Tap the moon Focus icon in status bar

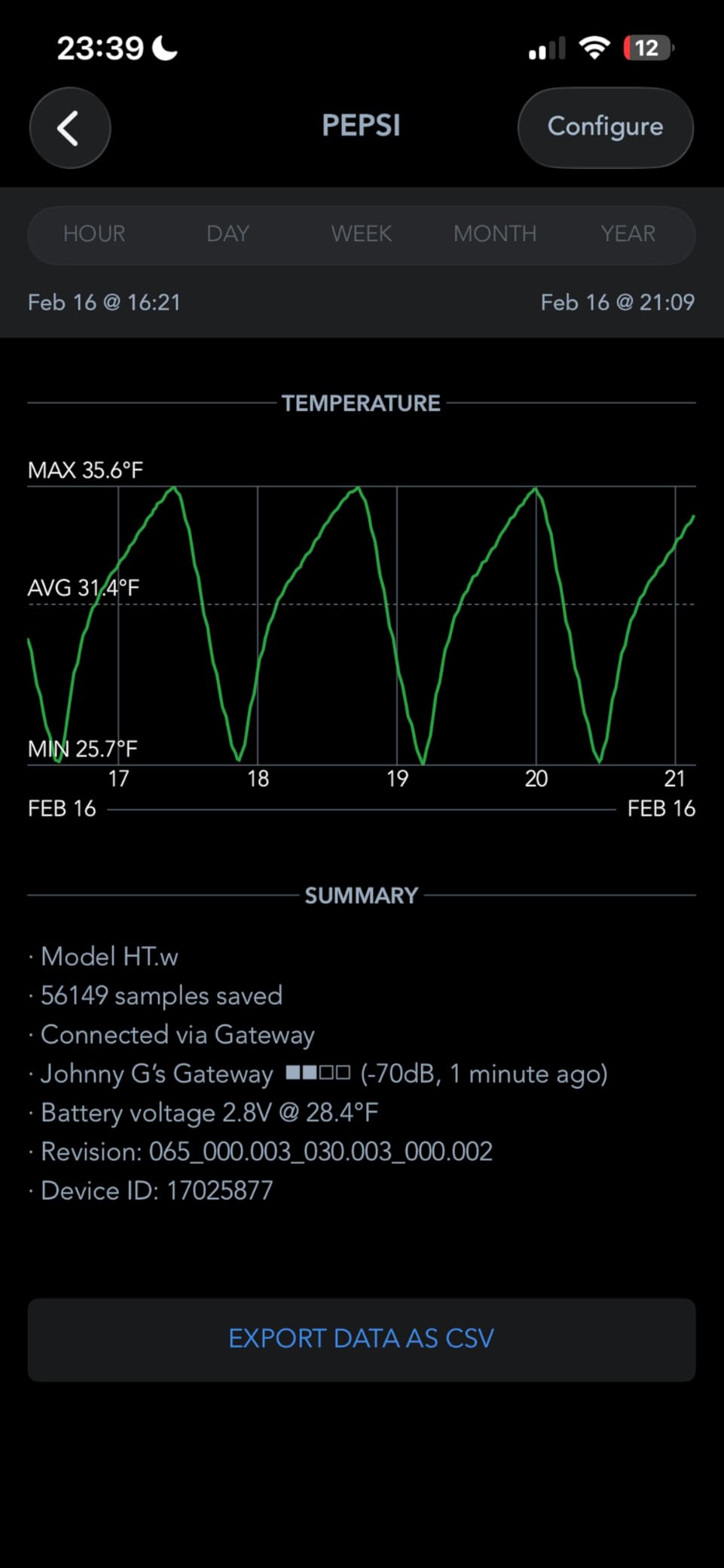click(164, 47)
